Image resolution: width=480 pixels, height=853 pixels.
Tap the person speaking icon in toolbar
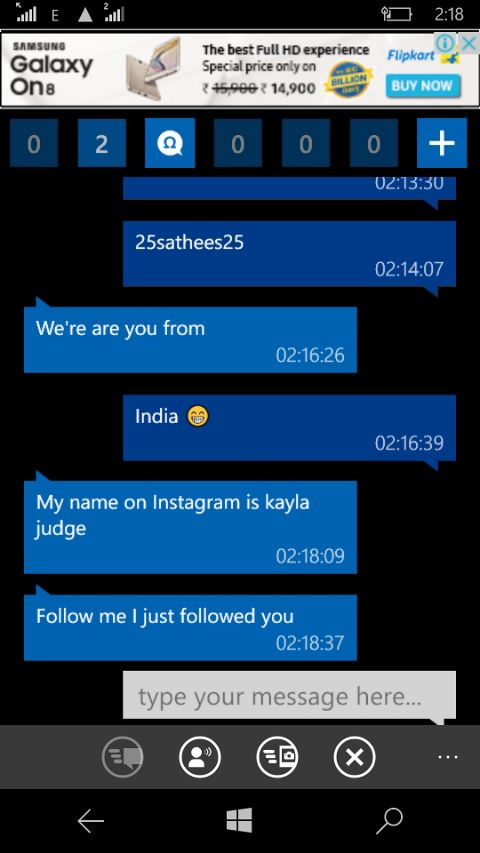pyautogui.click(x=200, y=757)
